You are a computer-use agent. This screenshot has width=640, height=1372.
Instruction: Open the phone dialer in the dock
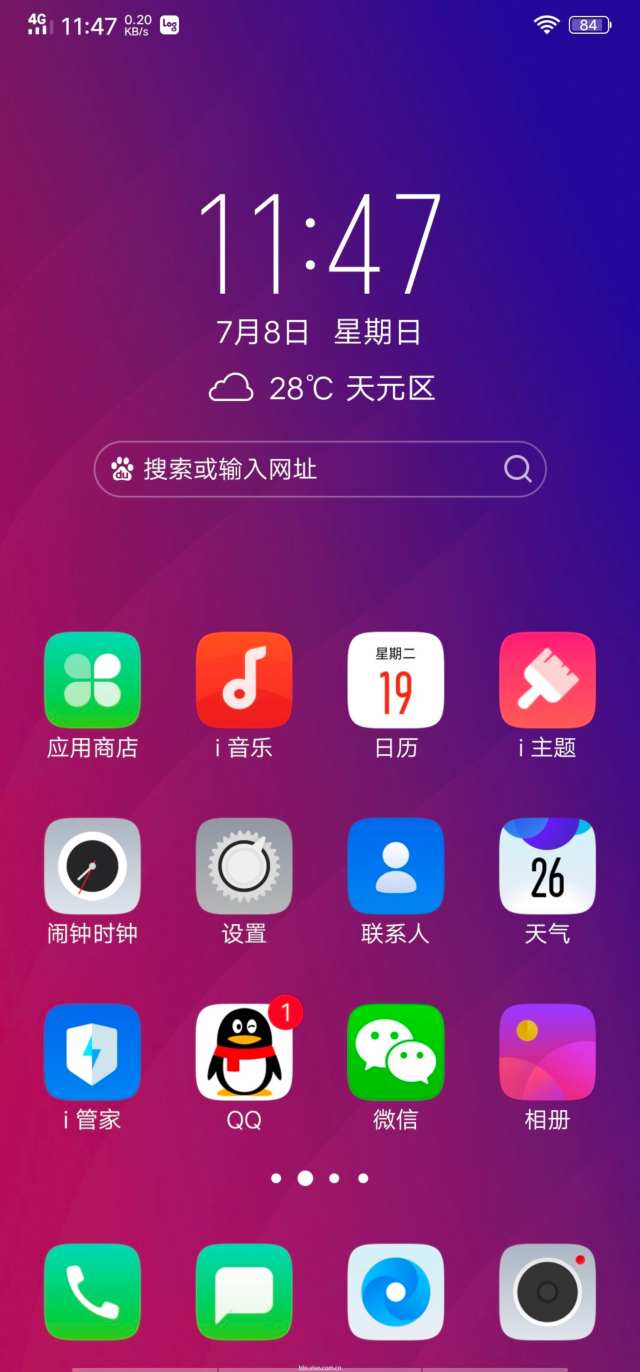point(92,1292)
